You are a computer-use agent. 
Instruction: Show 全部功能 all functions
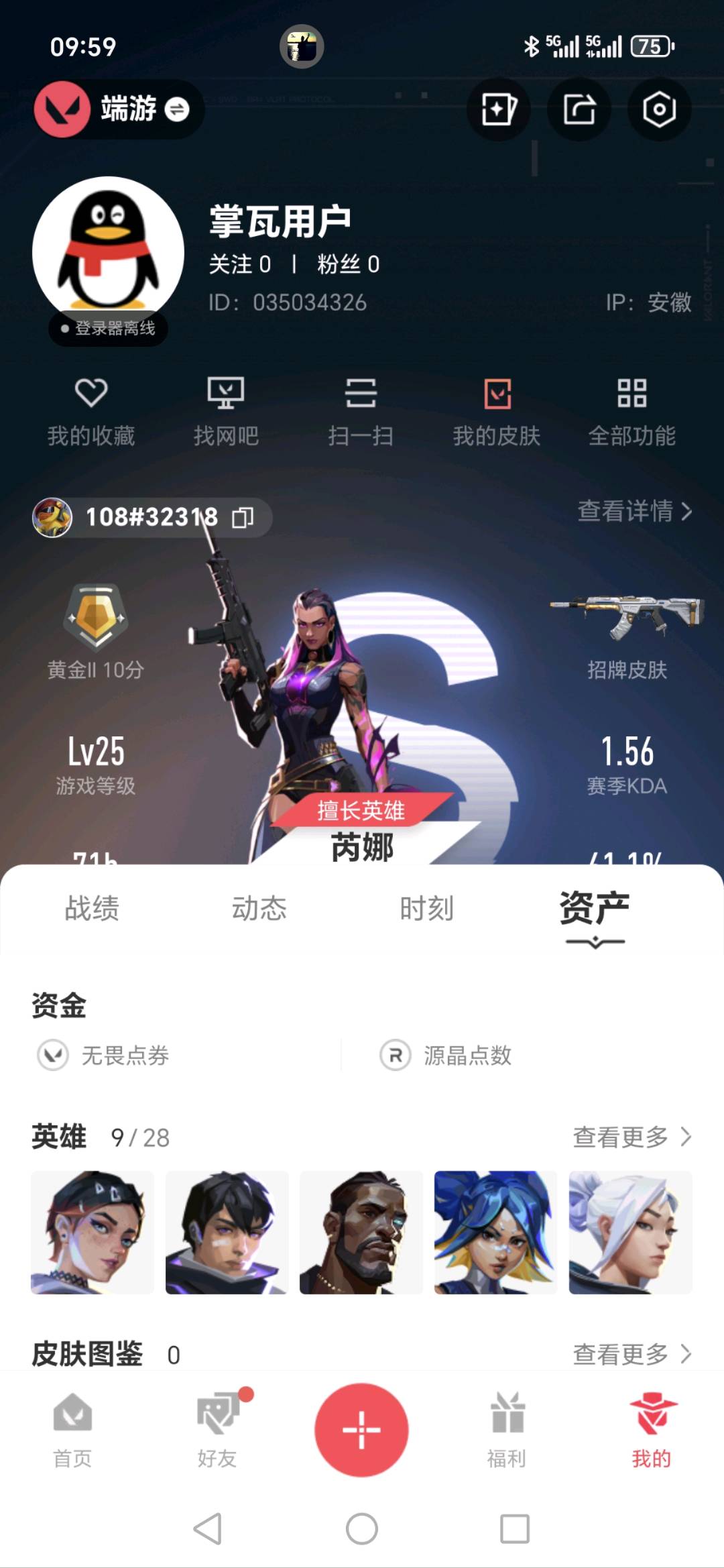(x=631, y=410)
